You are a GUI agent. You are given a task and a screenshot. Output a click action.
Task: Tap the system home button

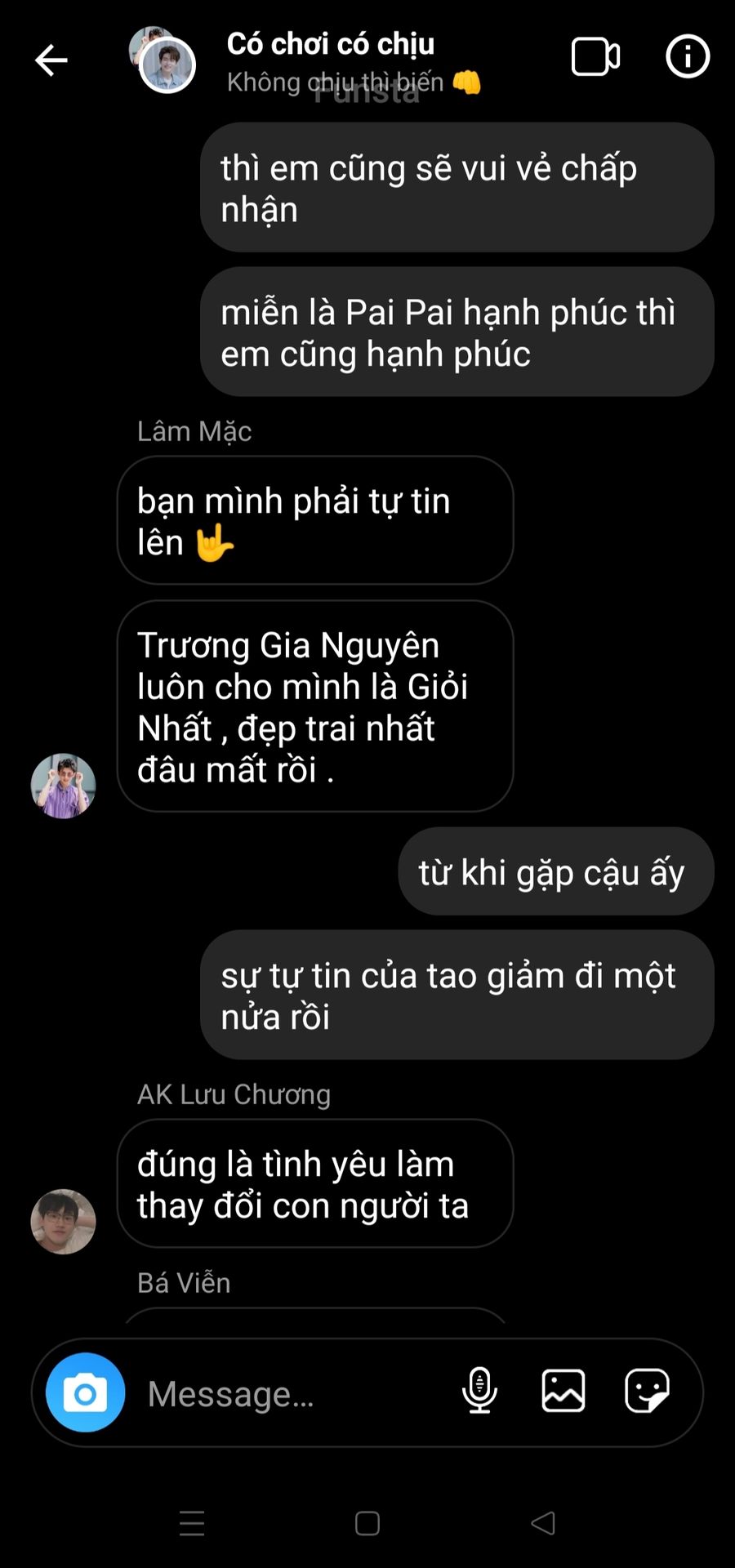pos(367,1523)
